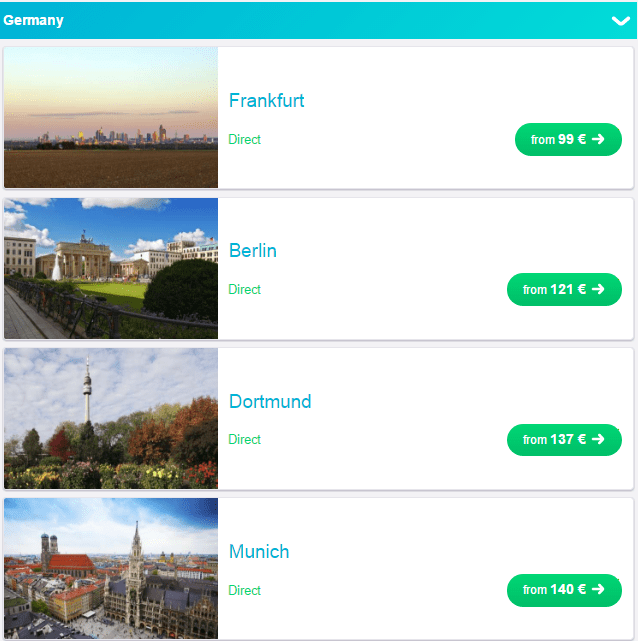Viewport: 638px width, 641px height.
Task: Choose the from 121 € Berlin button
Action: tap(564, 290)
